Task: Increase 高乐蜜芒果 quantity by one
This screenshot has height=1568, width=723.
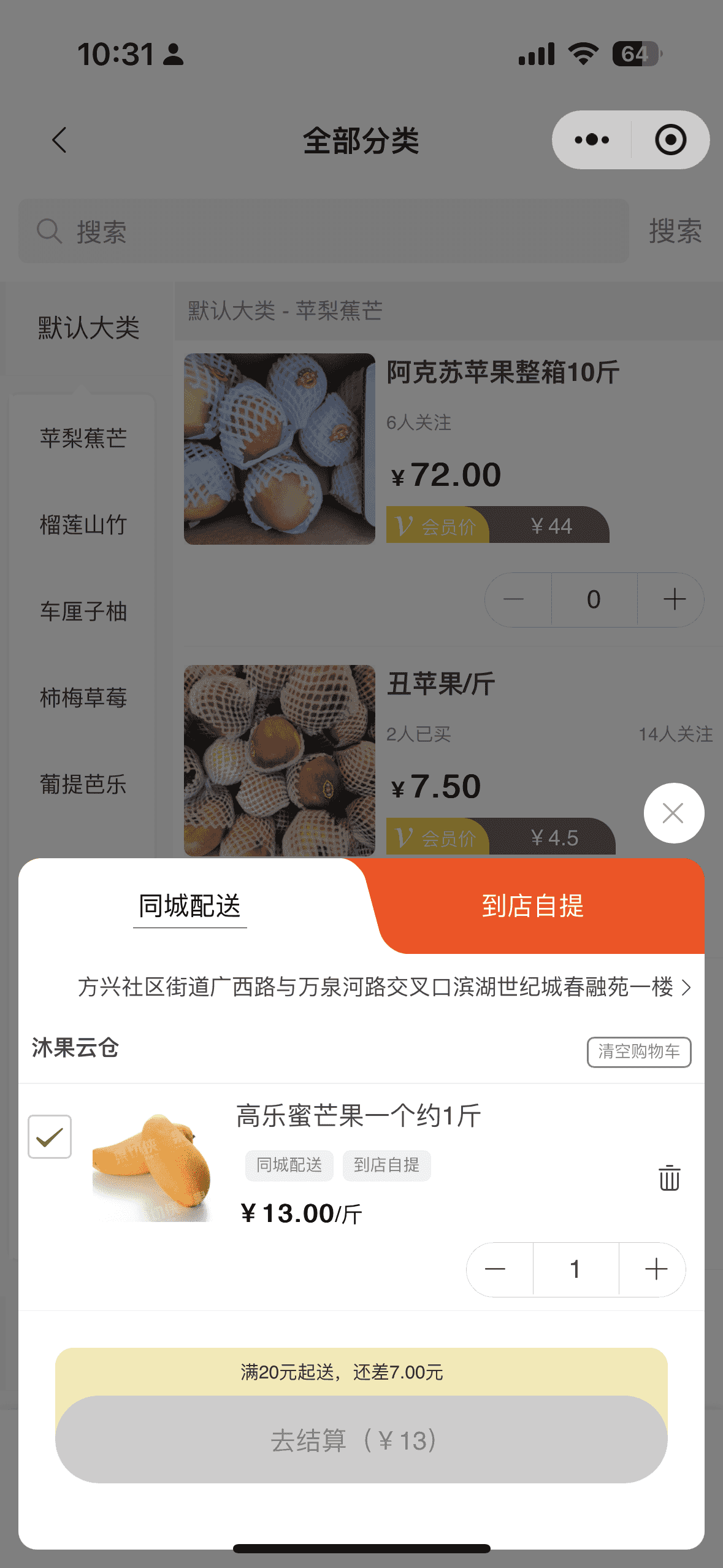Action: point(656,1269)
